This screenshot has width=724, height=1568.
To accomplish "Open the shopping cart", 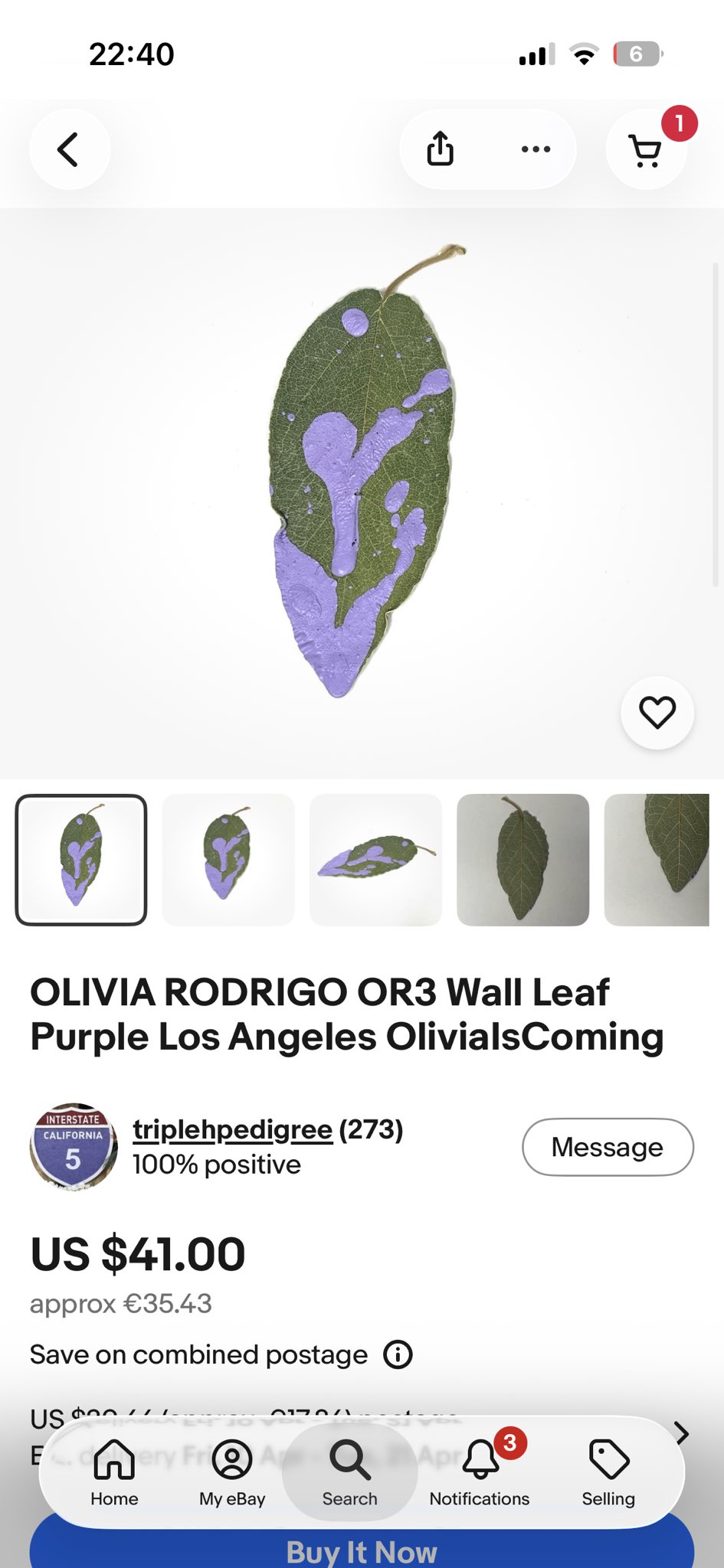I will [x=646, y=150].
